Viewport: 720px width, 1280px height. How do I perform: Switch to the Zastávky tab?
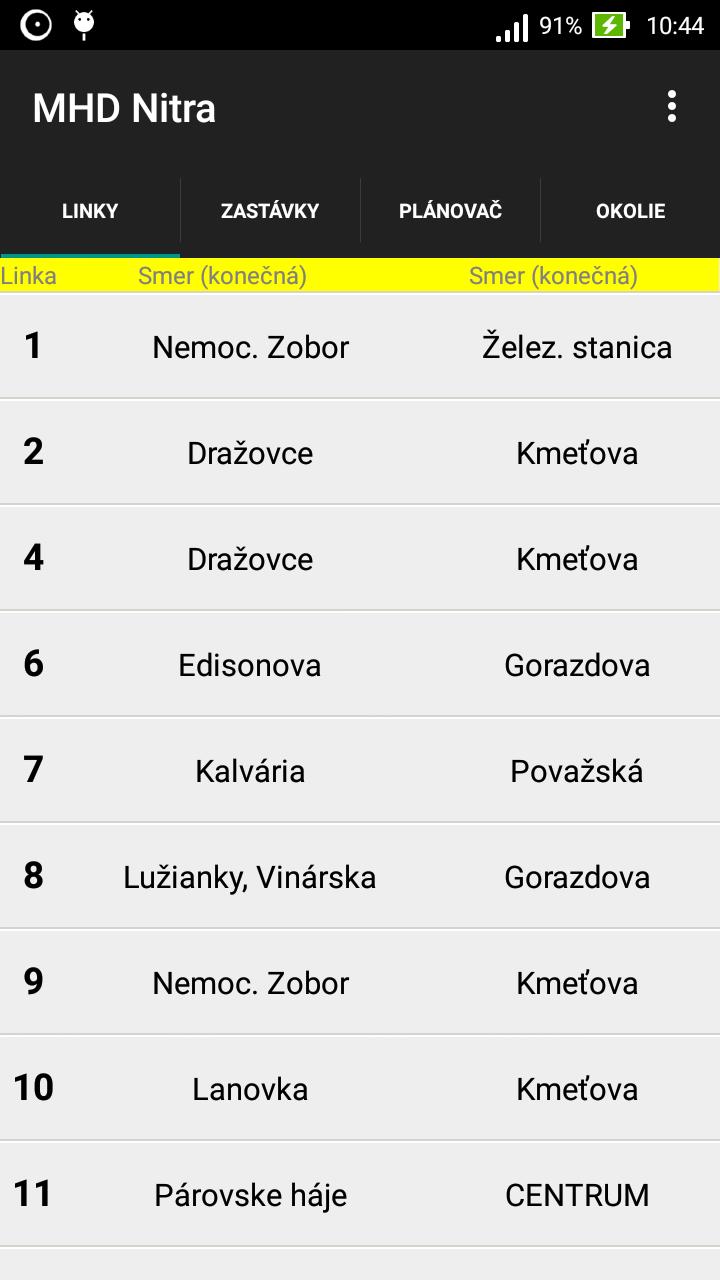coord(270,211)
